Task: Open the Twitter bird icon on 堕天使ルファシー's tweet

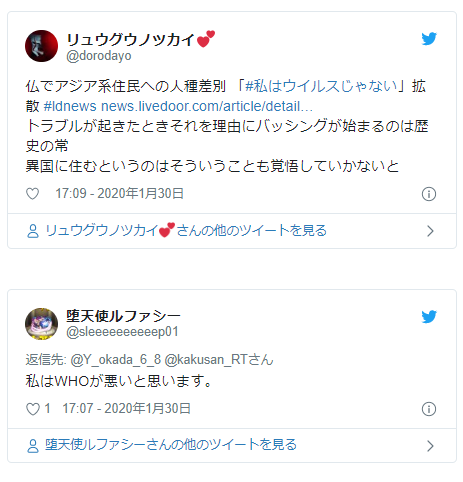Action: 429,317
